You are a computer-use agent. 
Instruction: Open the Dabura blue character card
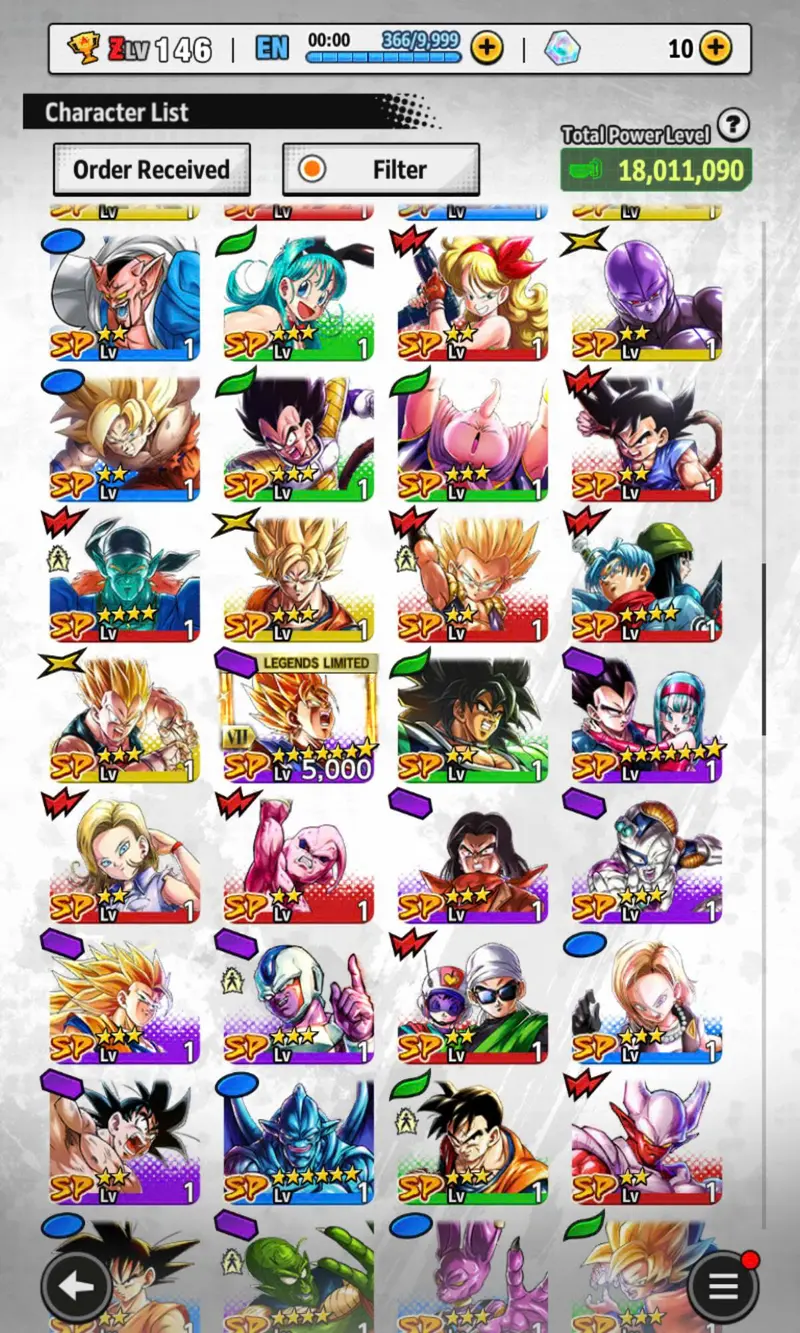point(124,295)
